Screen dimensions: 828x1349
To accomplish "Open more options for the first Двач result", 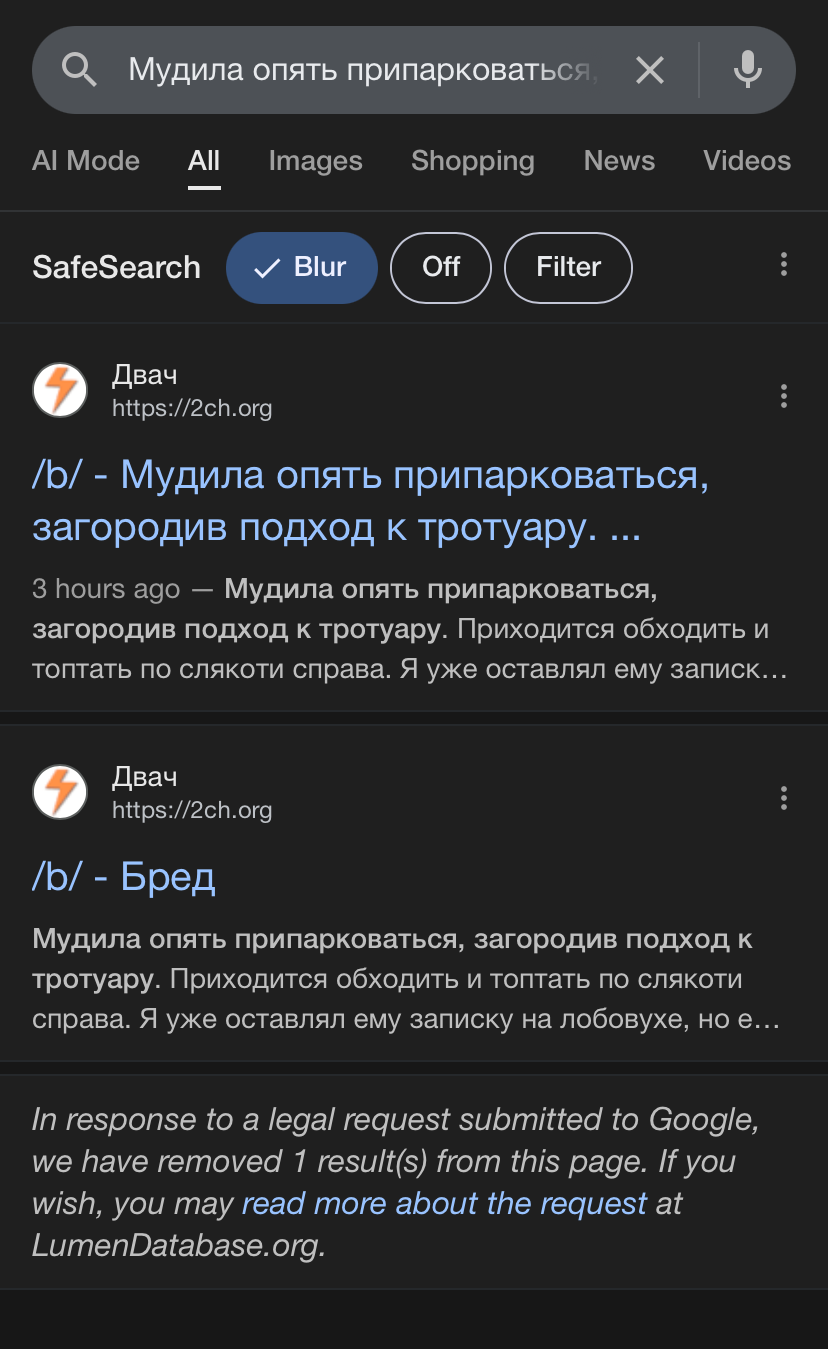I will coord(783,396).
